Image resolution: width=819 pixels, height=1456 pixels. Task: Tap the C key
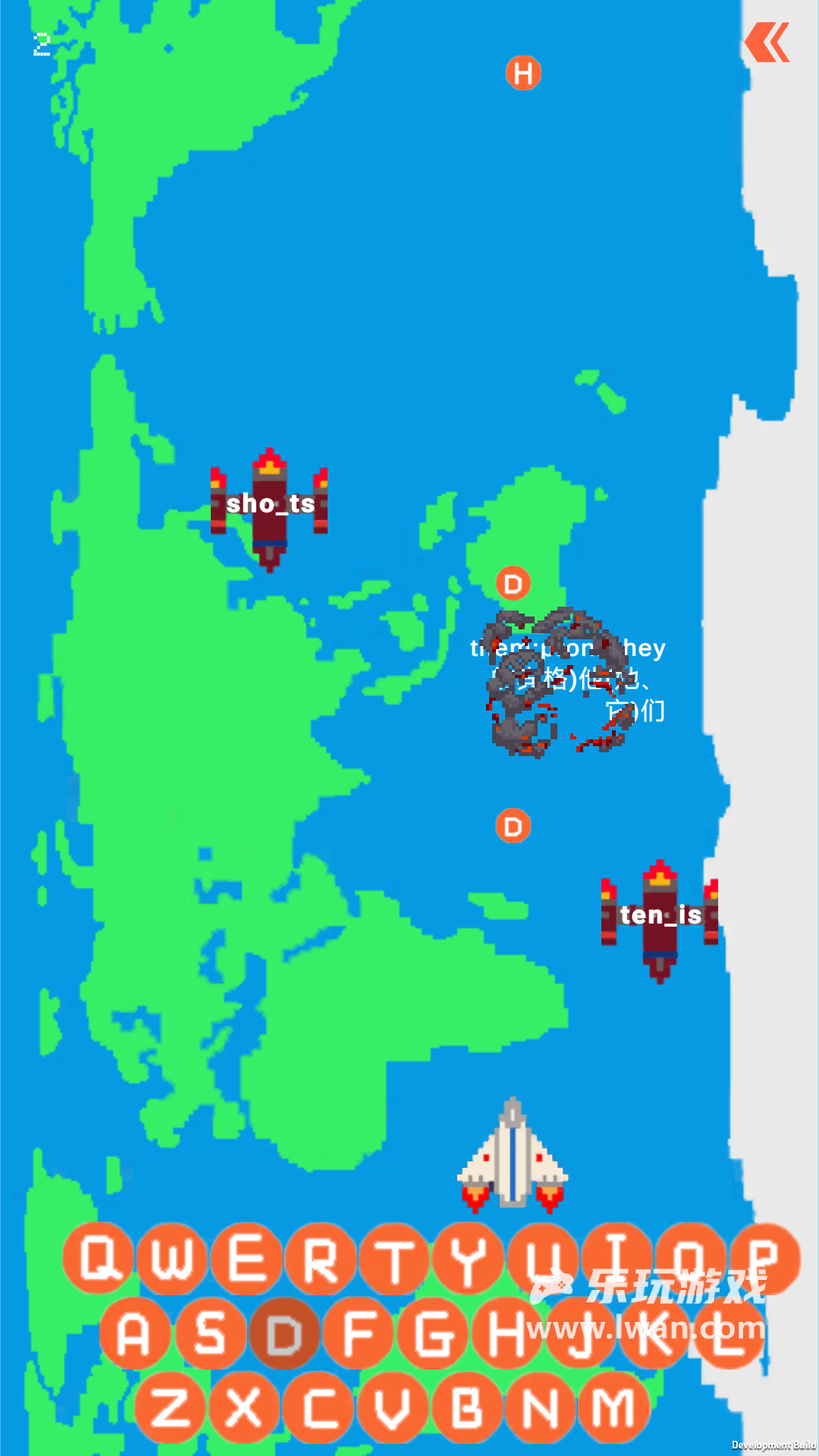click(318, 1408)
